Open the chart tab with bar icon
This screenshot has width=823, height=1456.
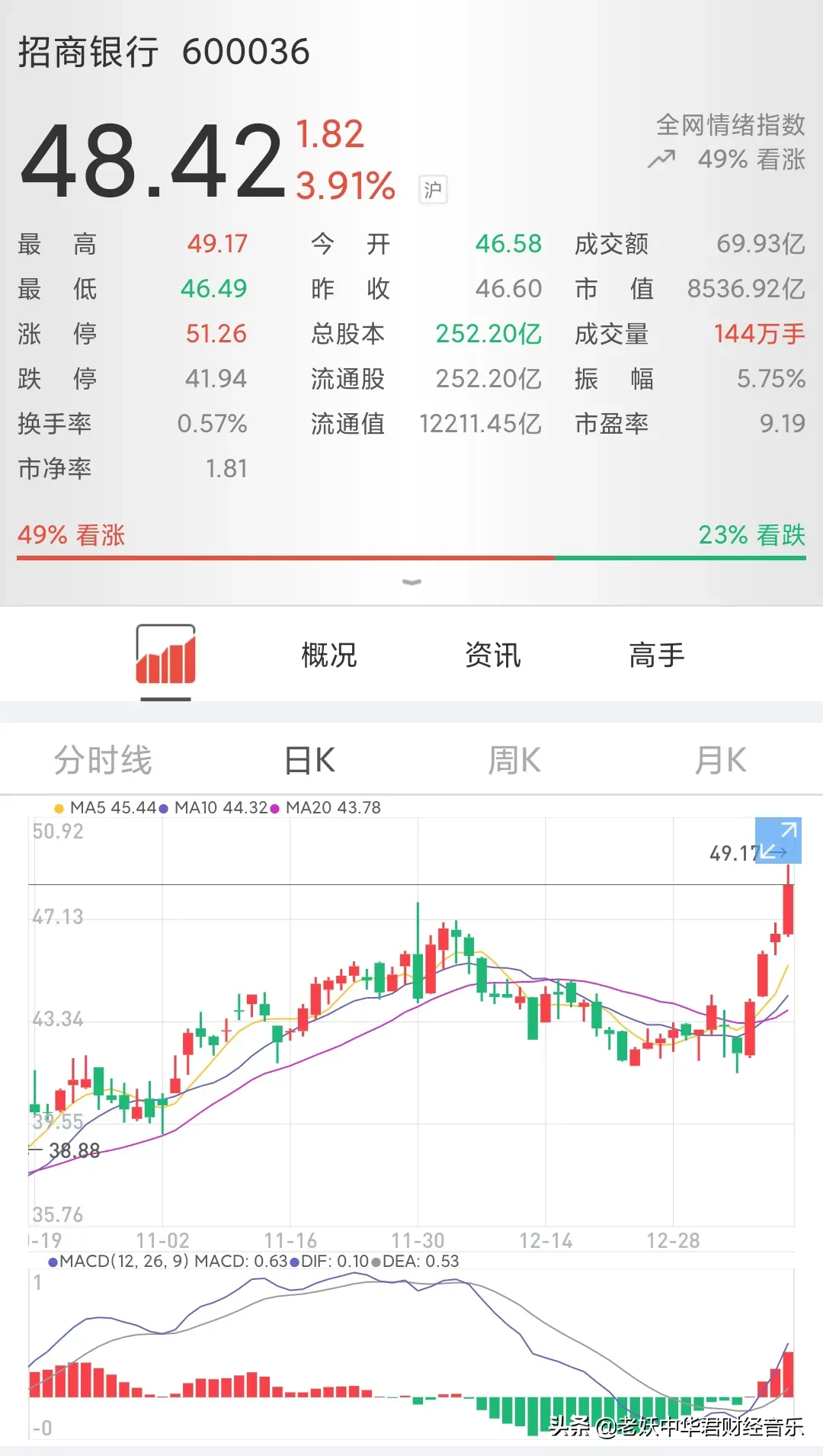tap(165, 655)
